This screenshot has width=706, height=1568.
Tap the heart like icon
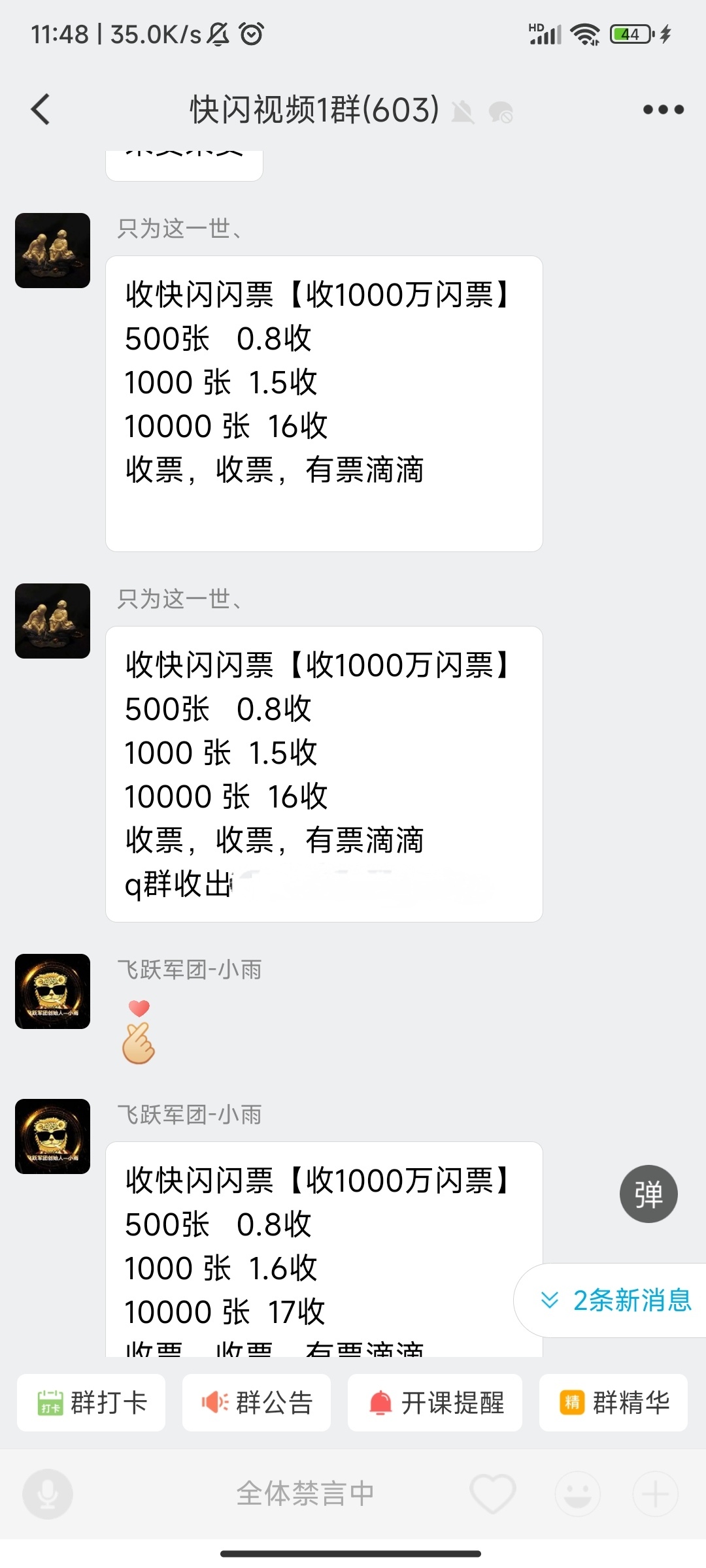point(493,1494)
